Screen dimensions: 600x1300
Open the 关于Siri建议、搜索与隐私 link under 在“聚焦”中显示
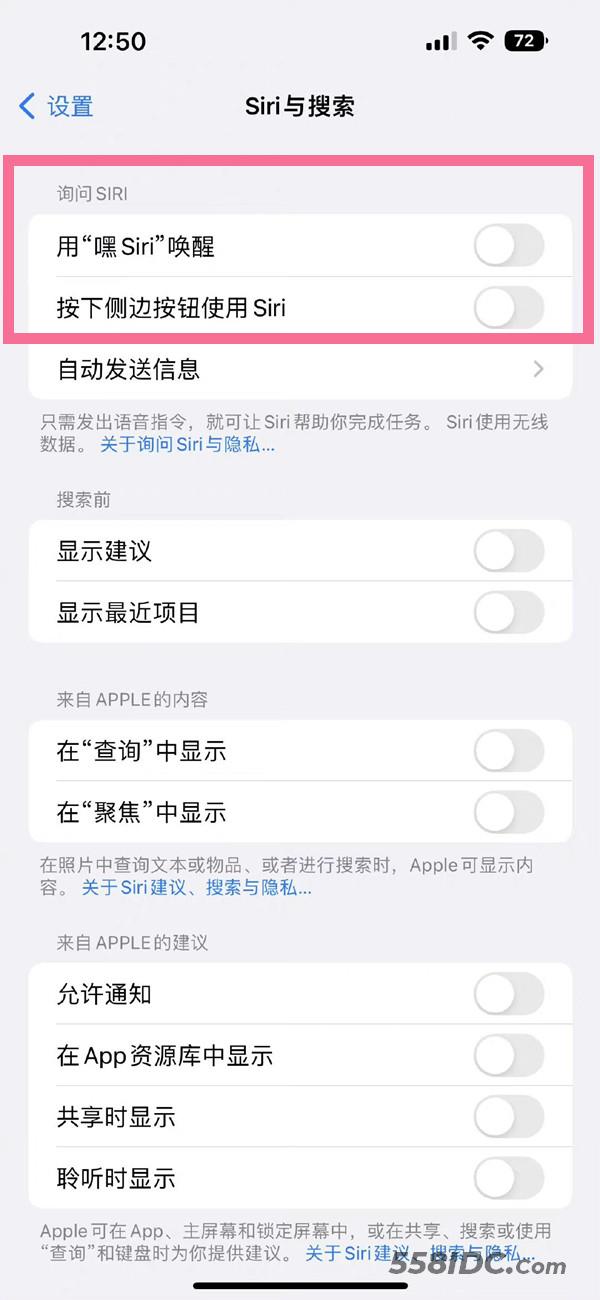tap(196, 888)
